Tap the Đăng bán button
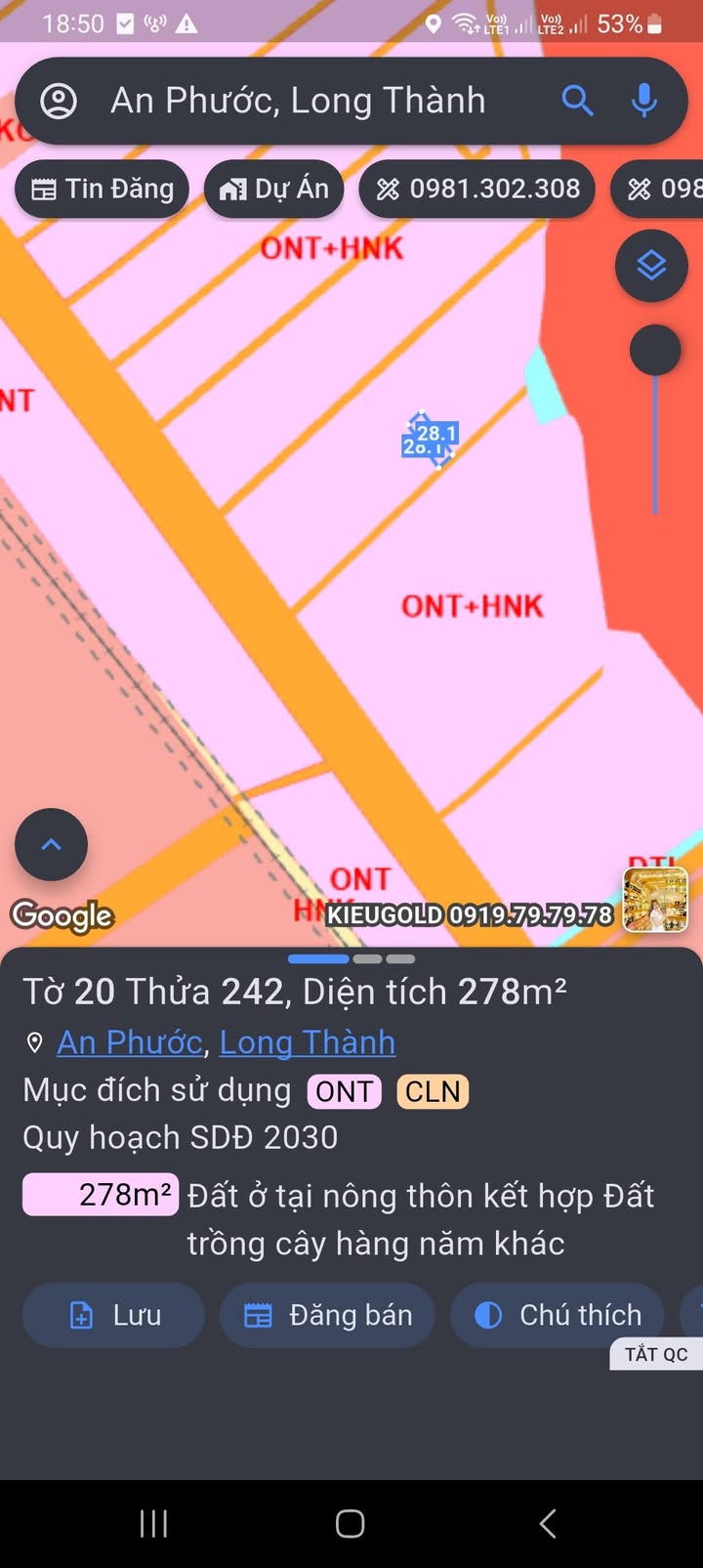 [327, 1315]
